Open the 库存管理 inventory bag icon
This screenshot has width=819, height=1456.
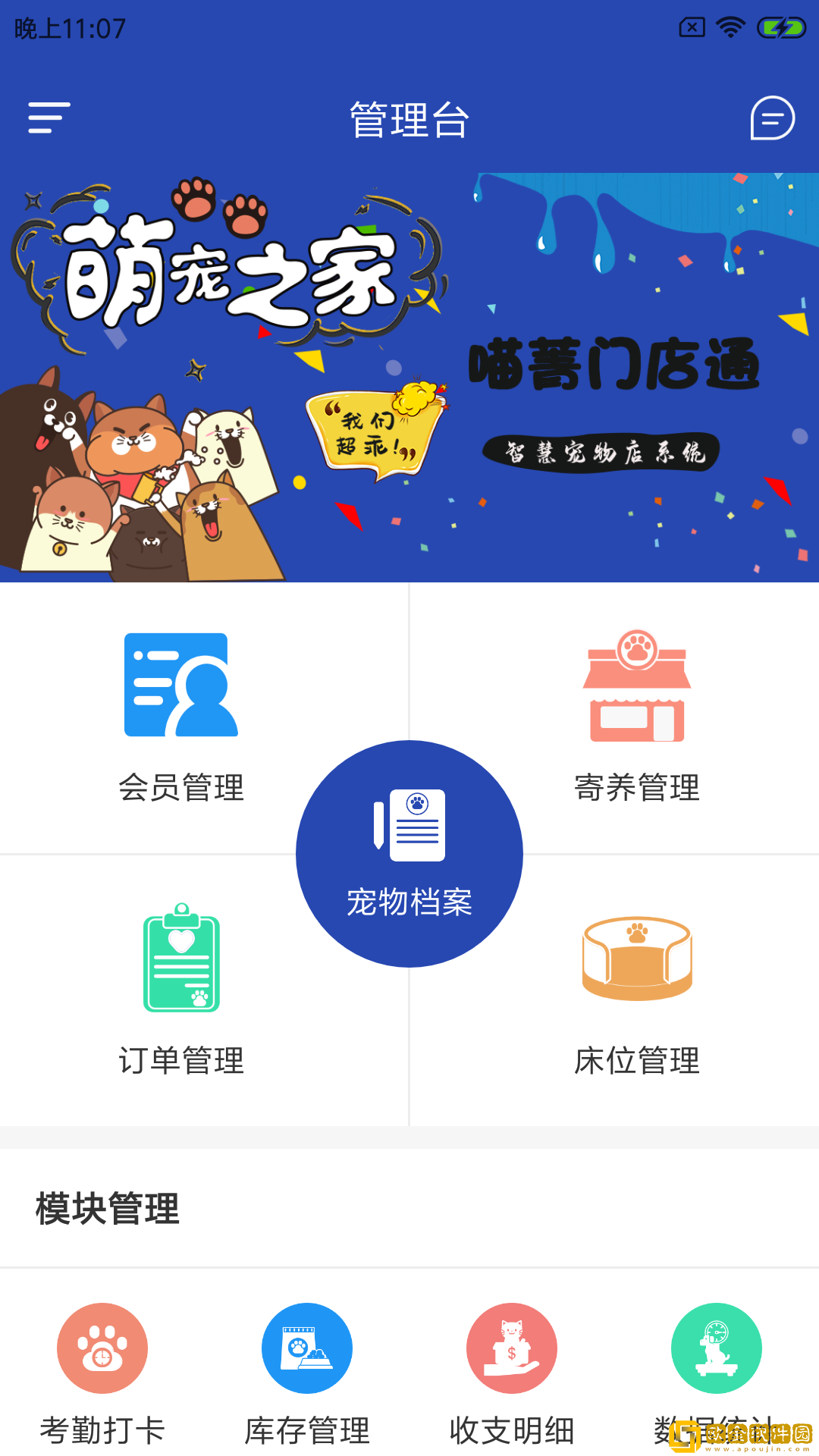307,1348
